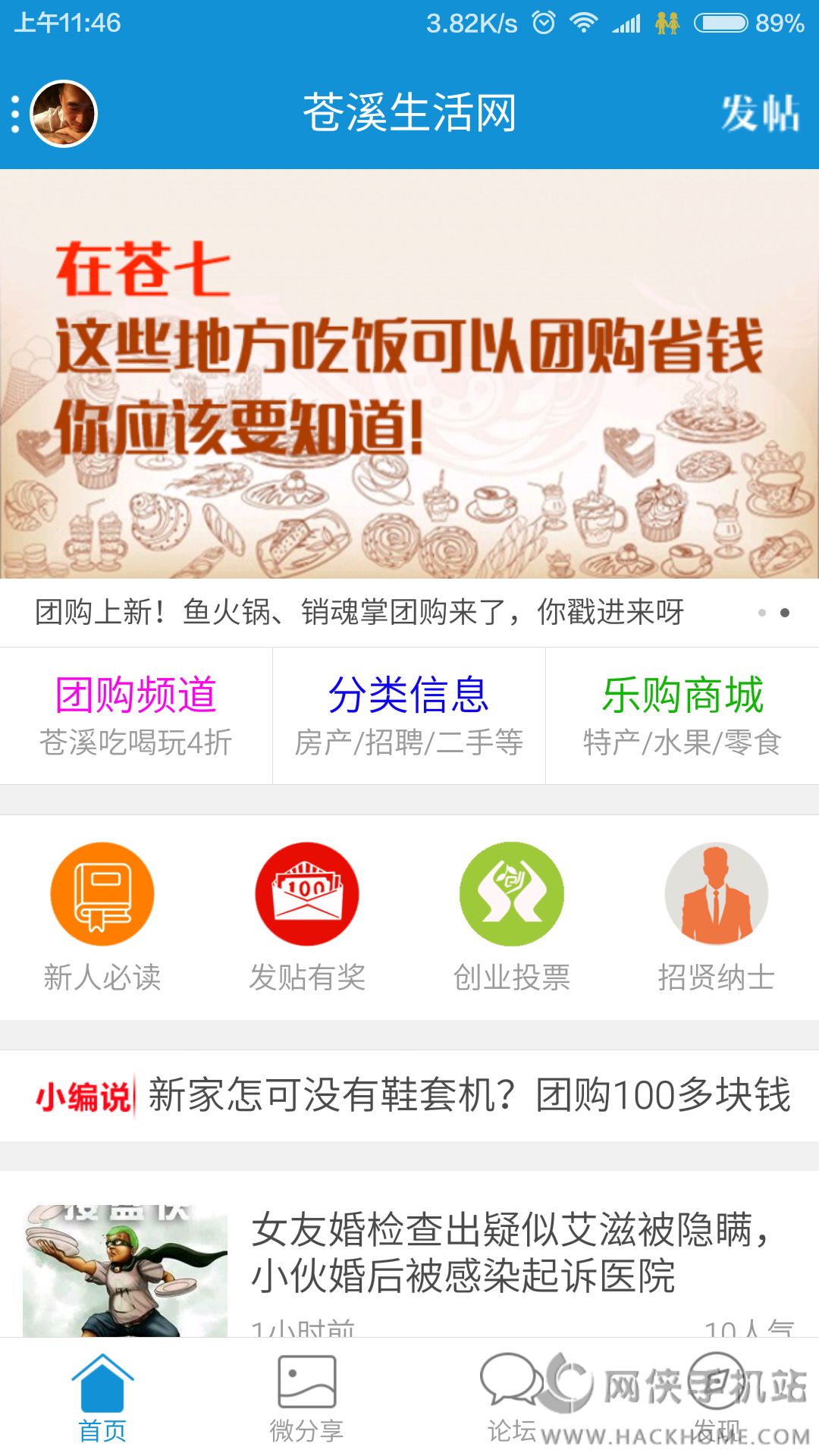Tap the 发帖 post button

pos(759,114)
